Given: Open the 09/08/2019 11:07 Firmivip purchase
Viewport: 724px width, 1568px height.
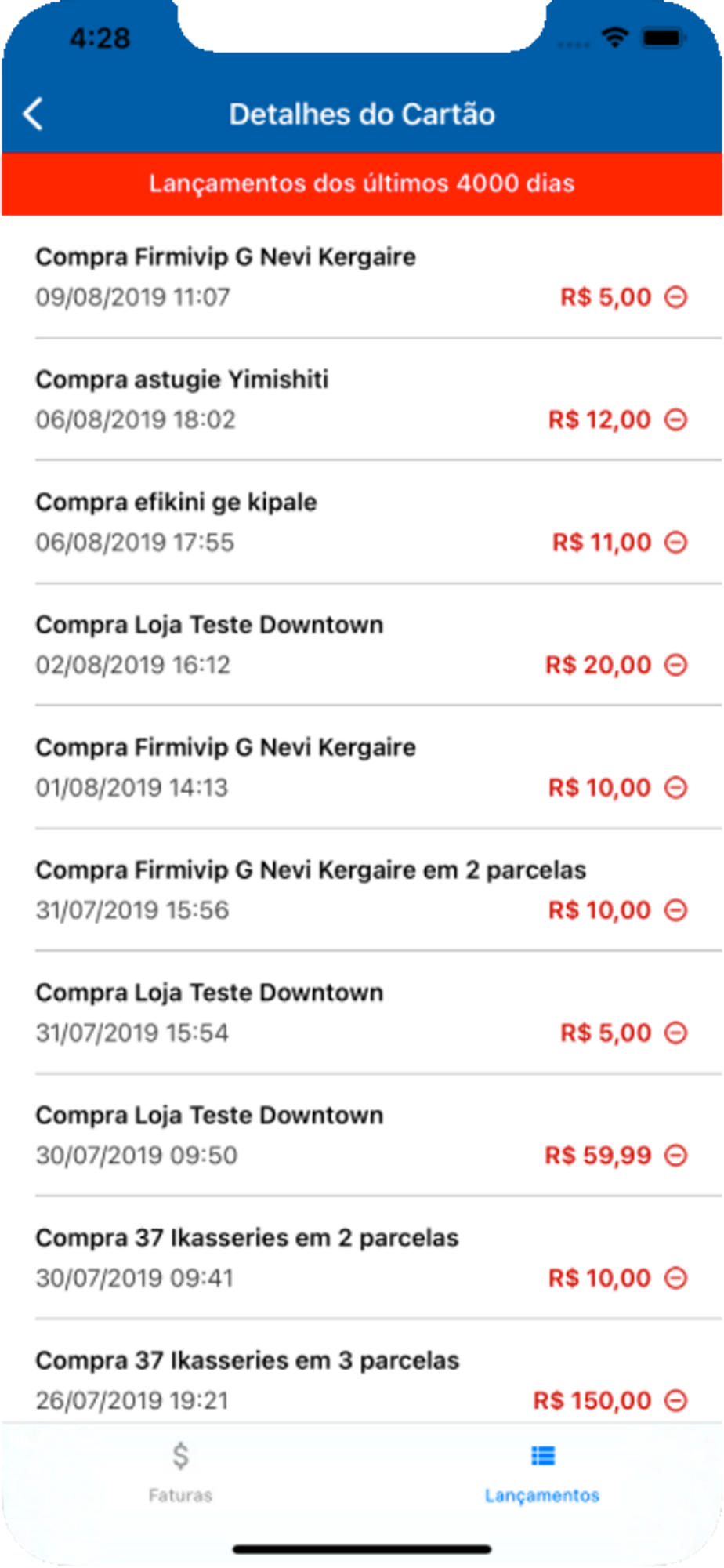Looking at the screenshot, I should coord(362,278).
